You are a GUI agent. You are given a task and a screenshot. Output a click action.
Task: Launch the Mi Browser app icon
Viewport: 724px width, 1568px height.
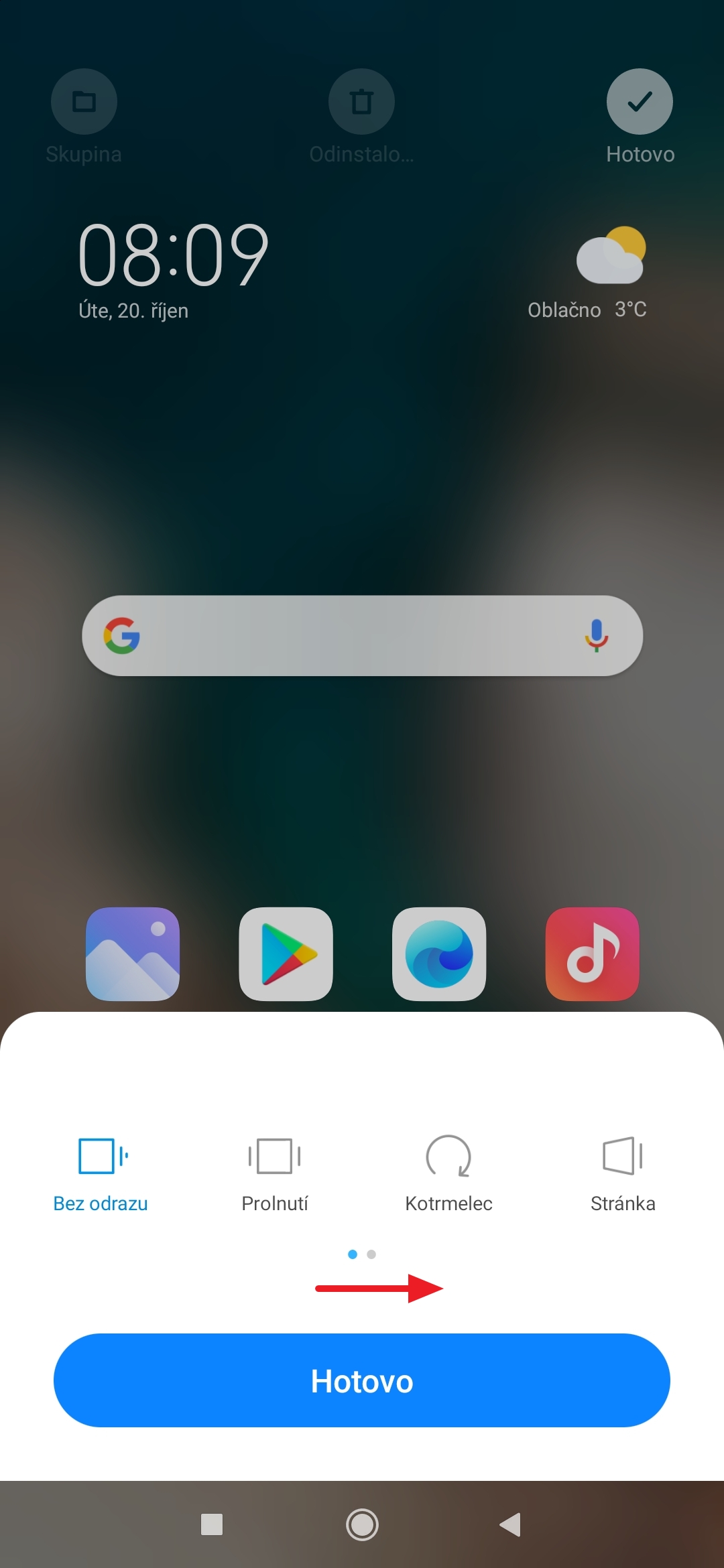439,954
